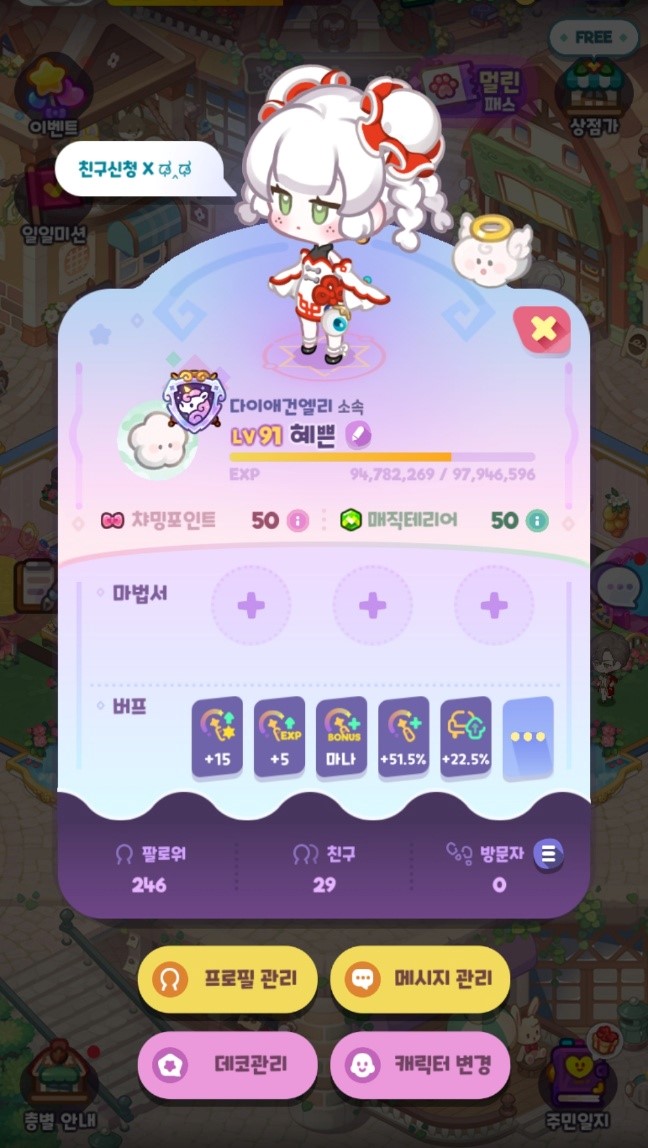
Task: Open the info icon next to 챠밍포인트
Action: point(297,521)
